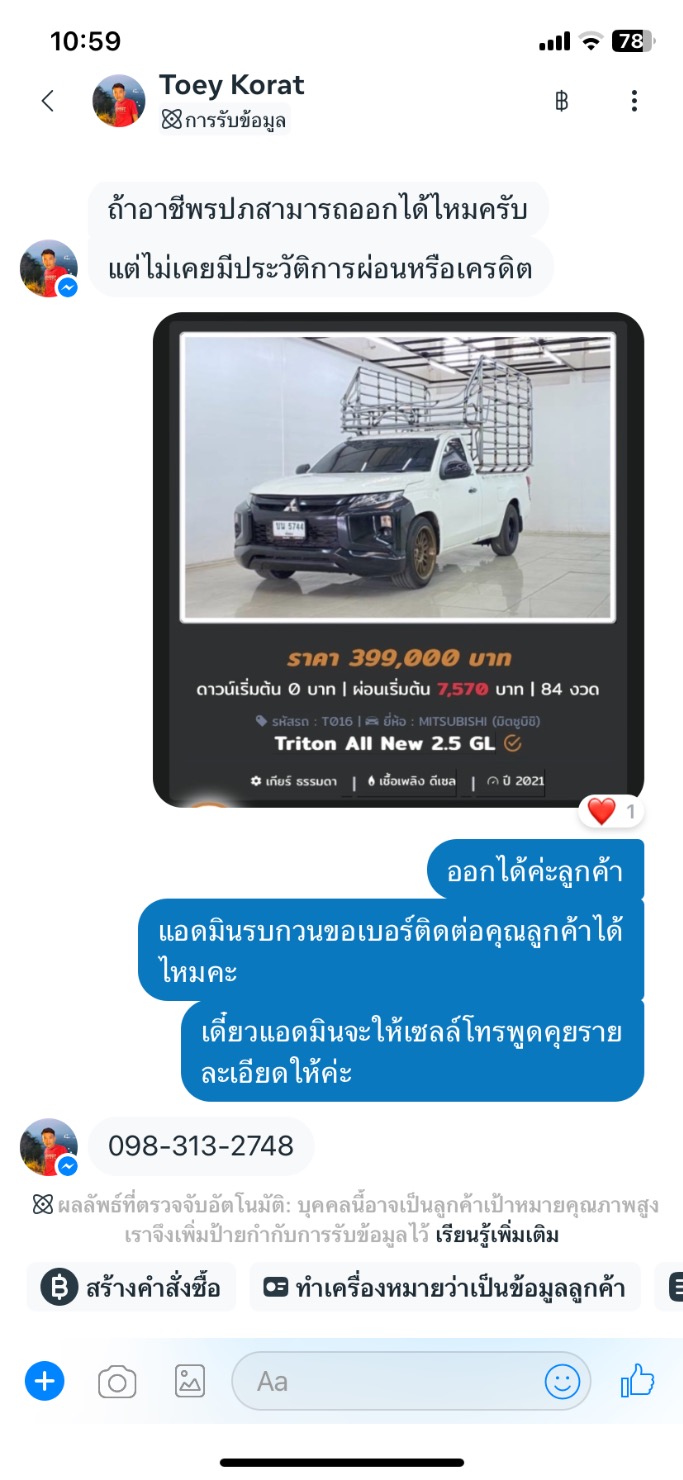Open the Triton All New car image
The image size is (683, 1480).
tap(398, 560)
